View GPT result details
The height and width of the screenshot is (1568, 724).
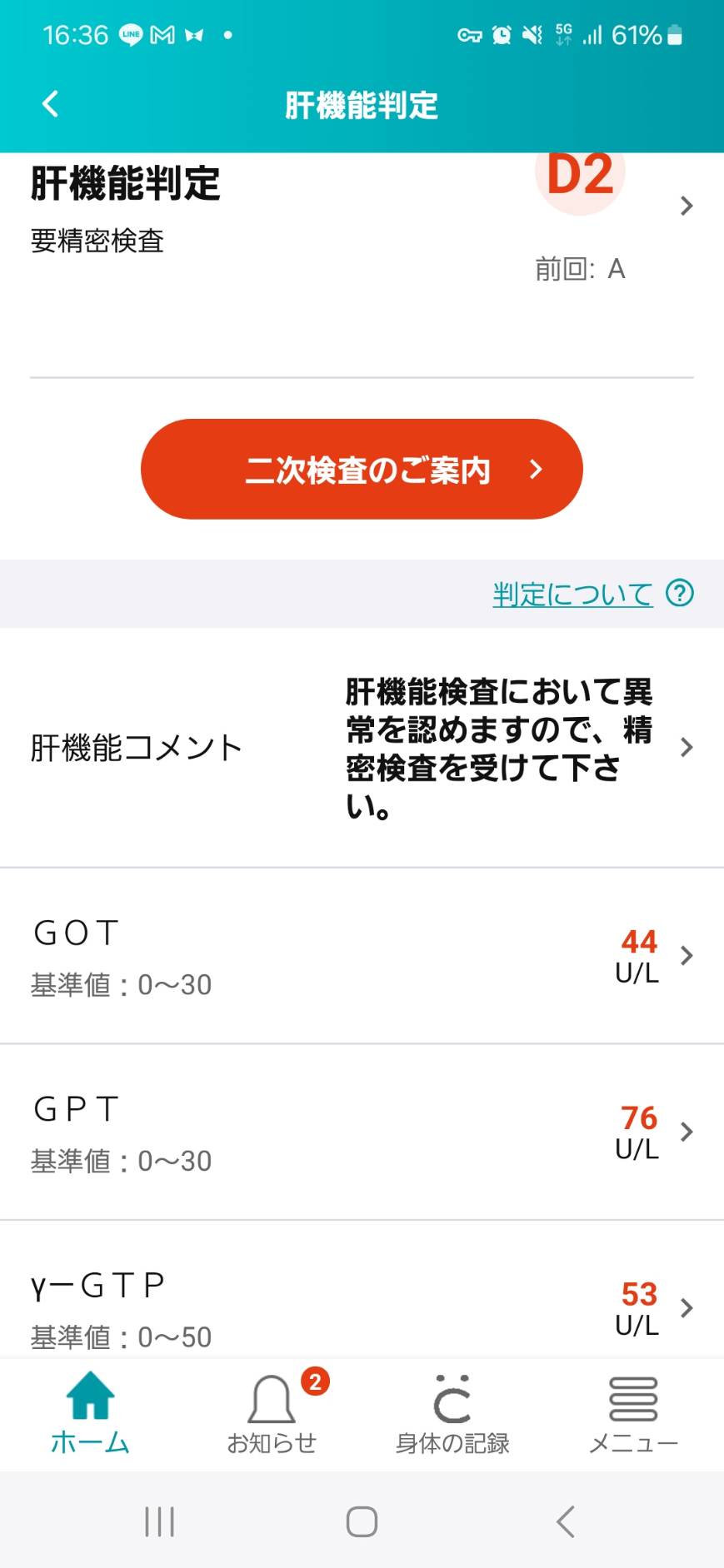(x=362, y=1132)
